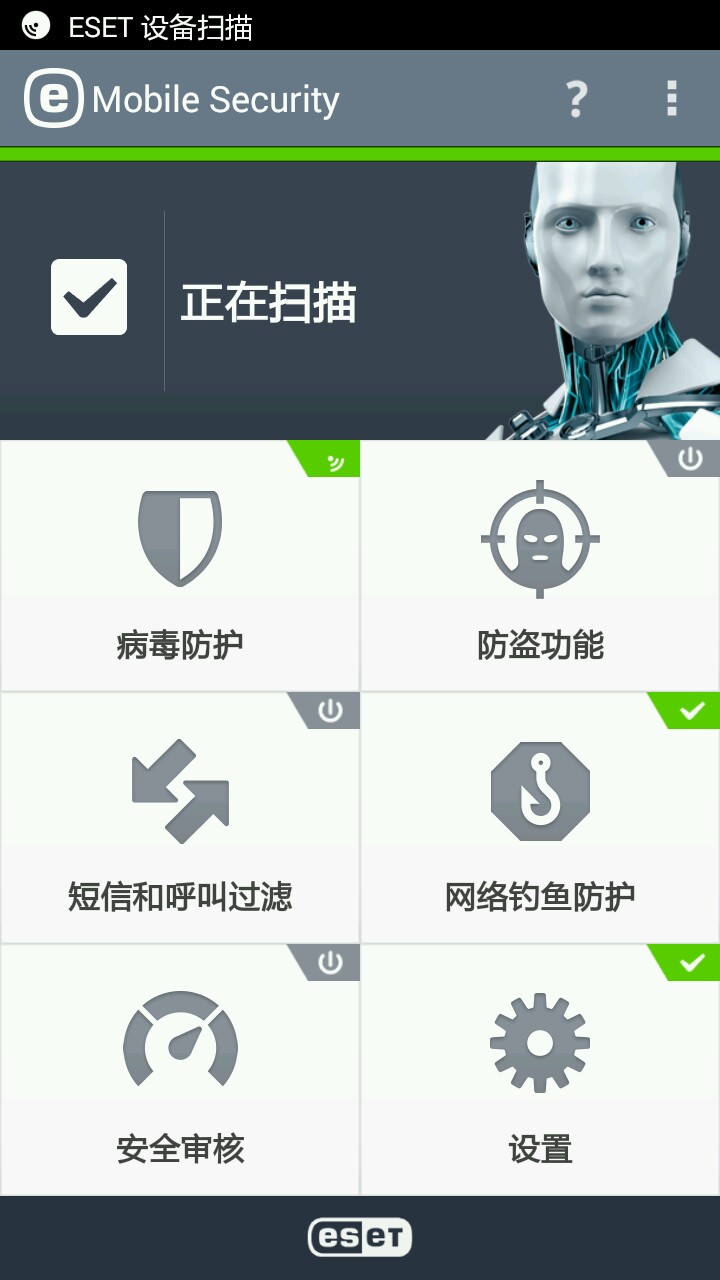The image size is (720, 1280).
Task: Open 安全审核 security audit tile
Action: (x=180, y=1070)
